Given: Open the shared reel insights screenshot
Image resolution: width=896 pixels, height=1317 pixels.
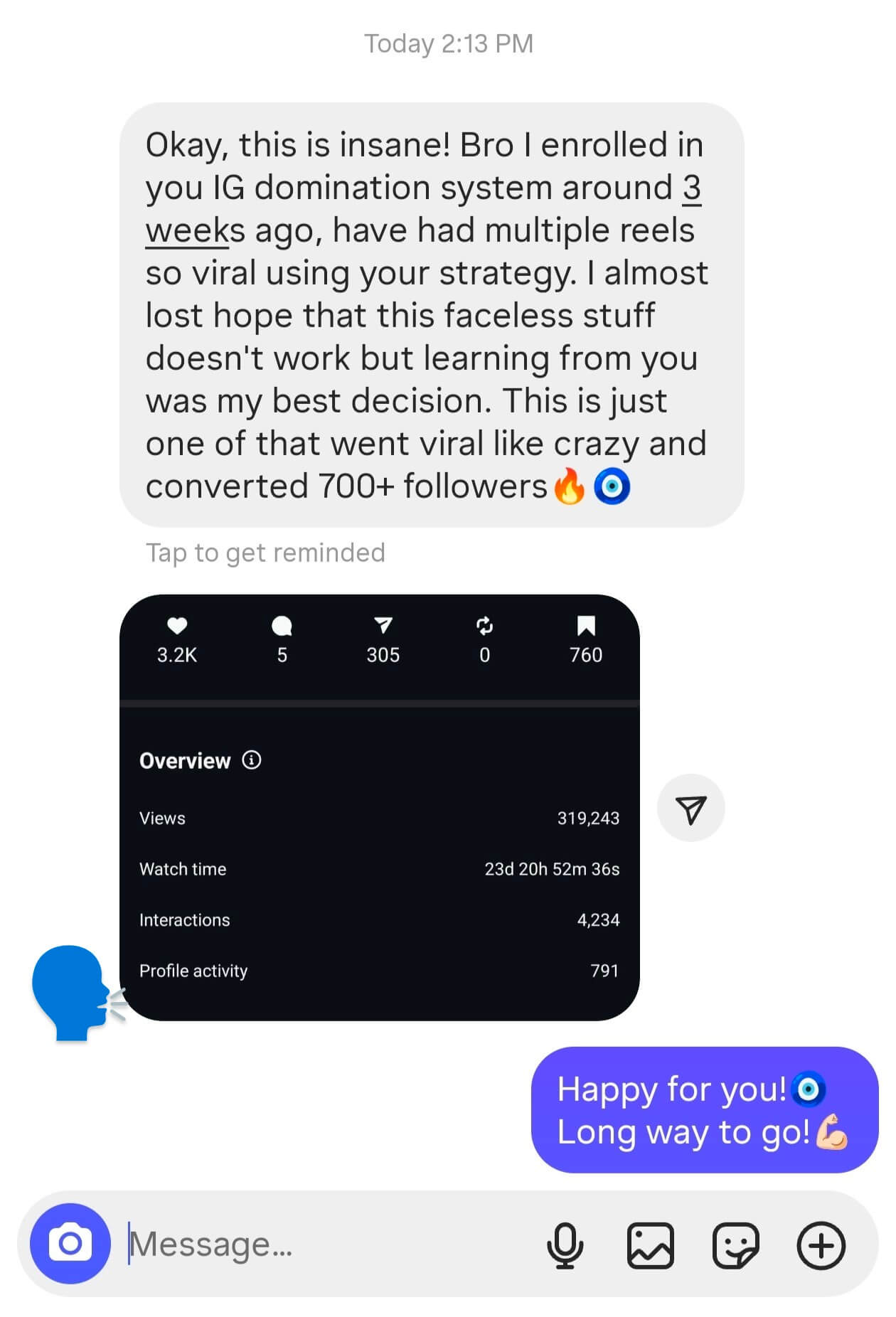Looking at the screenshot, I should [x=379, y=807].
